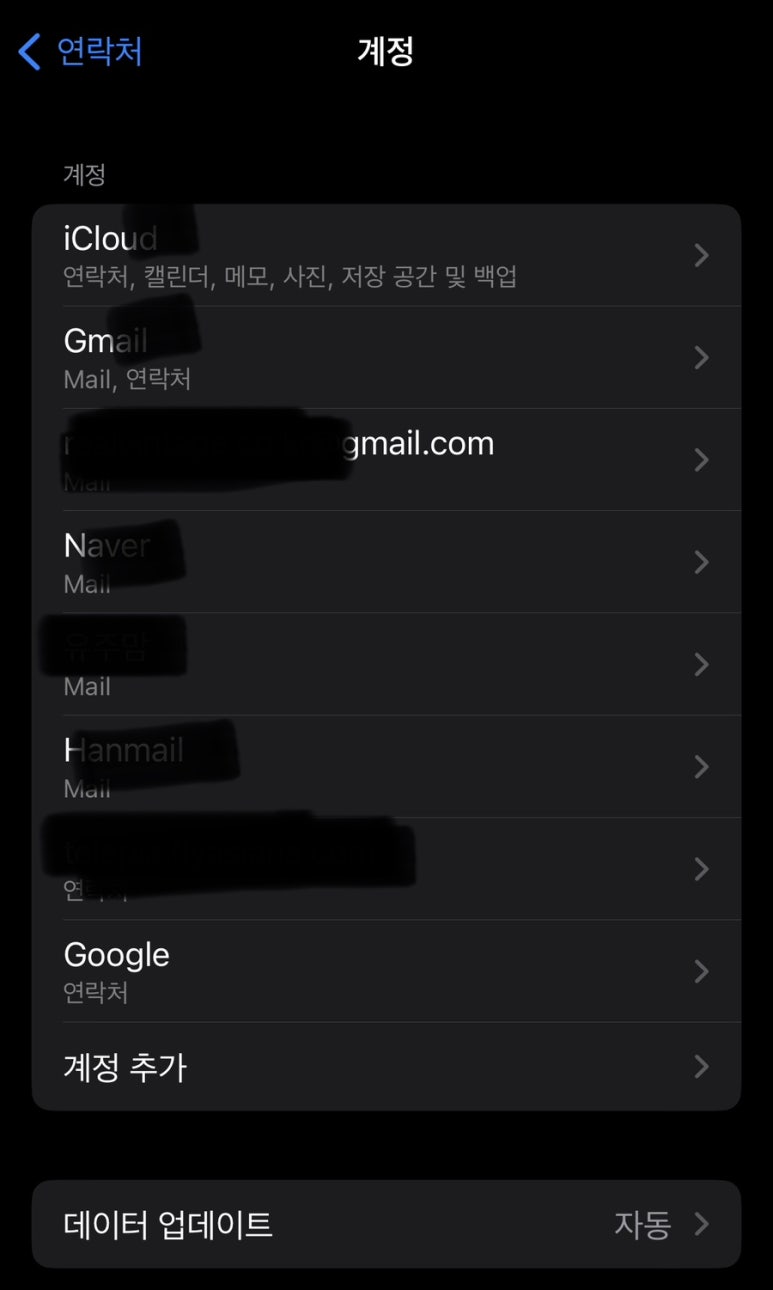Open the Google 연락처 account
This screenshot has height=1290, width=773.
pyautogui.click(x=386, y=971)
